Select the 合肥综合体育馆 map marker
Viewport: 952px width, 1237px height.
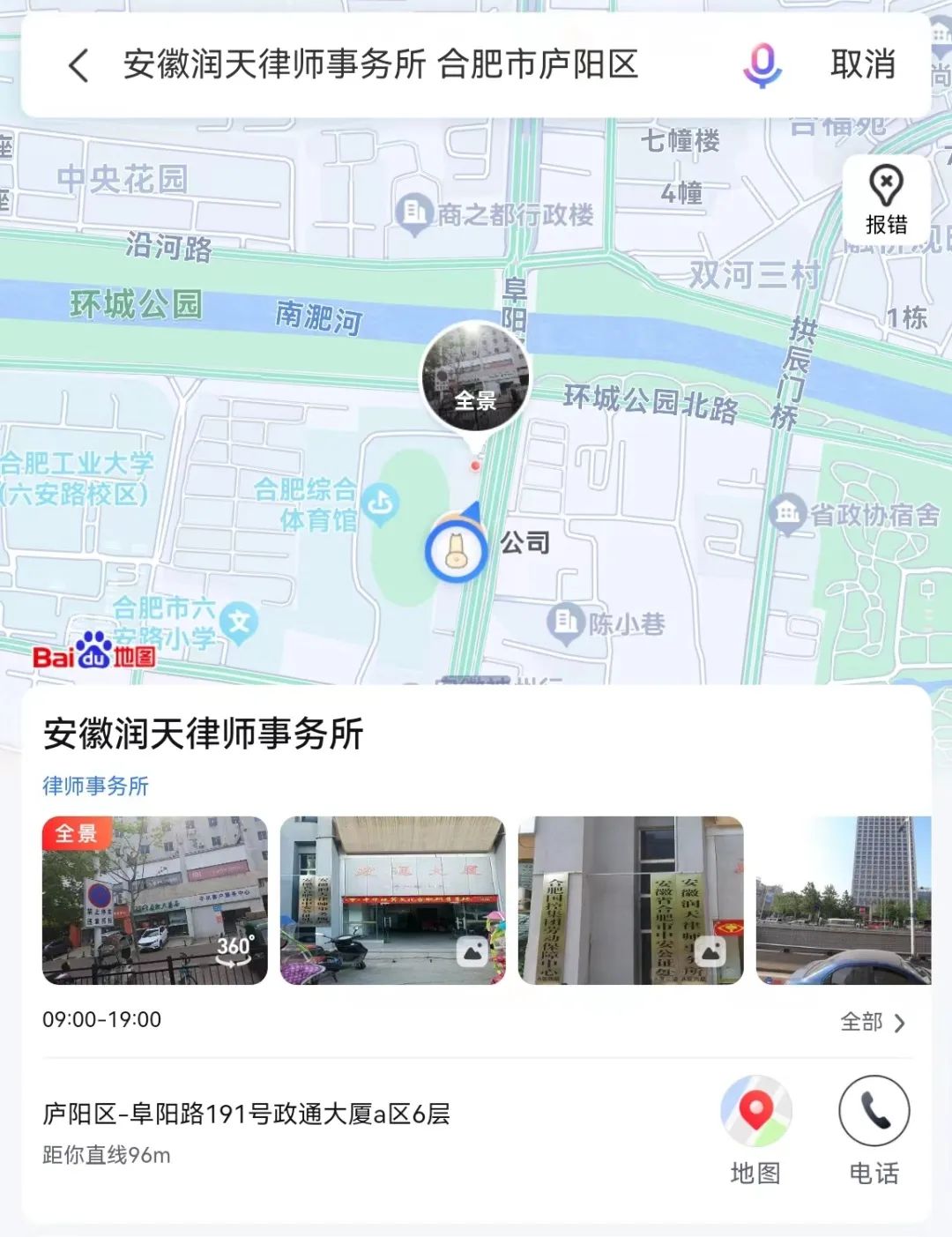coord(380,504)
